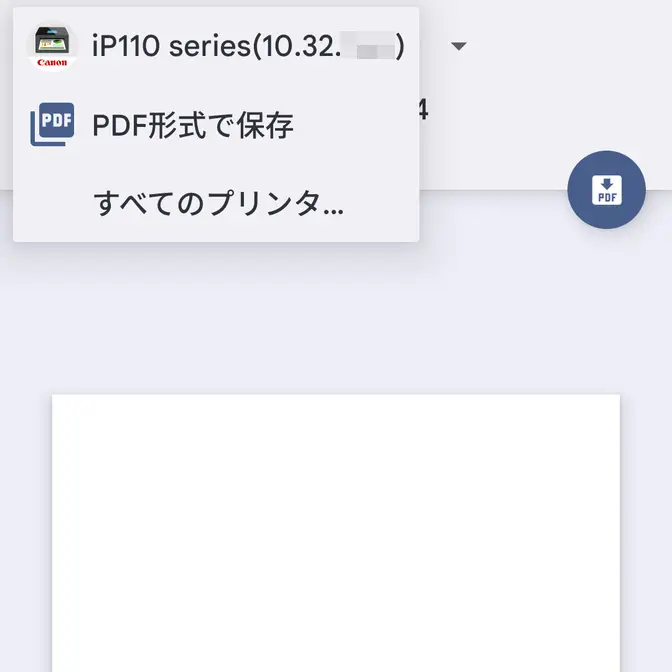
Task: Open the print preview page
Action: coord(336,532)
